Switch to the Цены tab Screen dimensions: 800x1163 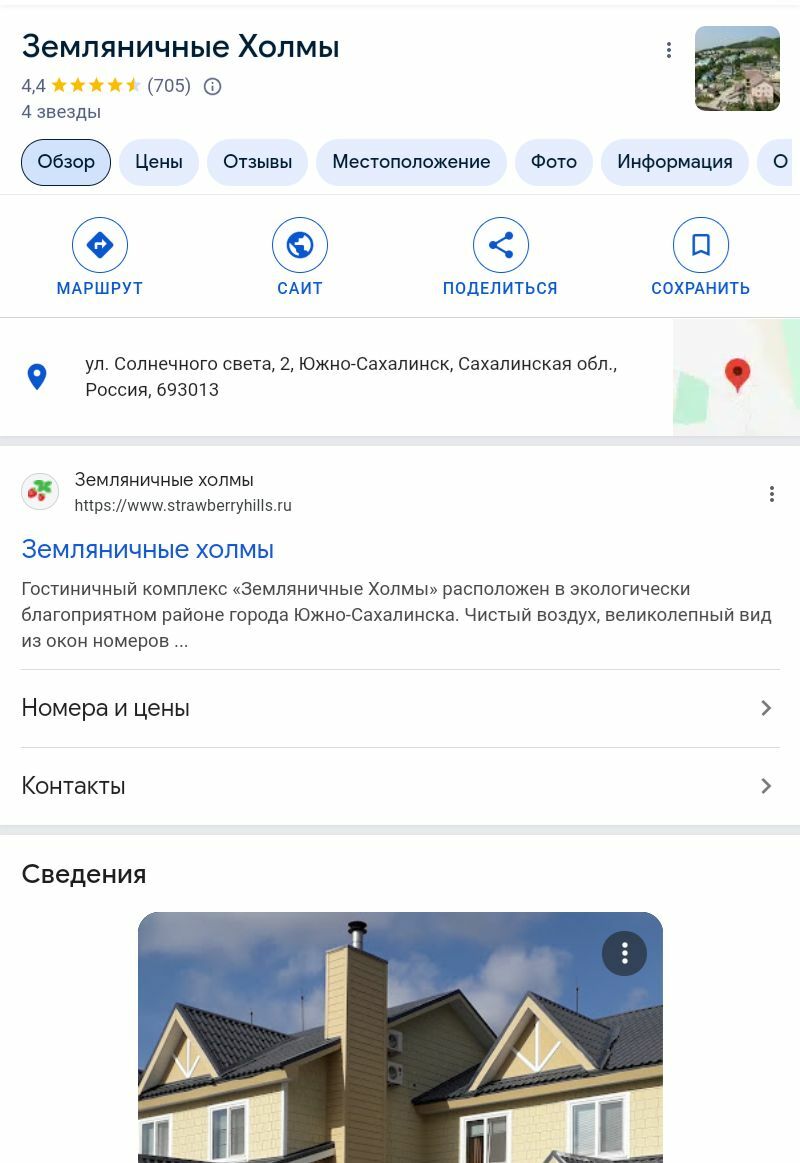pyautogui.click(x=159, y=162)
